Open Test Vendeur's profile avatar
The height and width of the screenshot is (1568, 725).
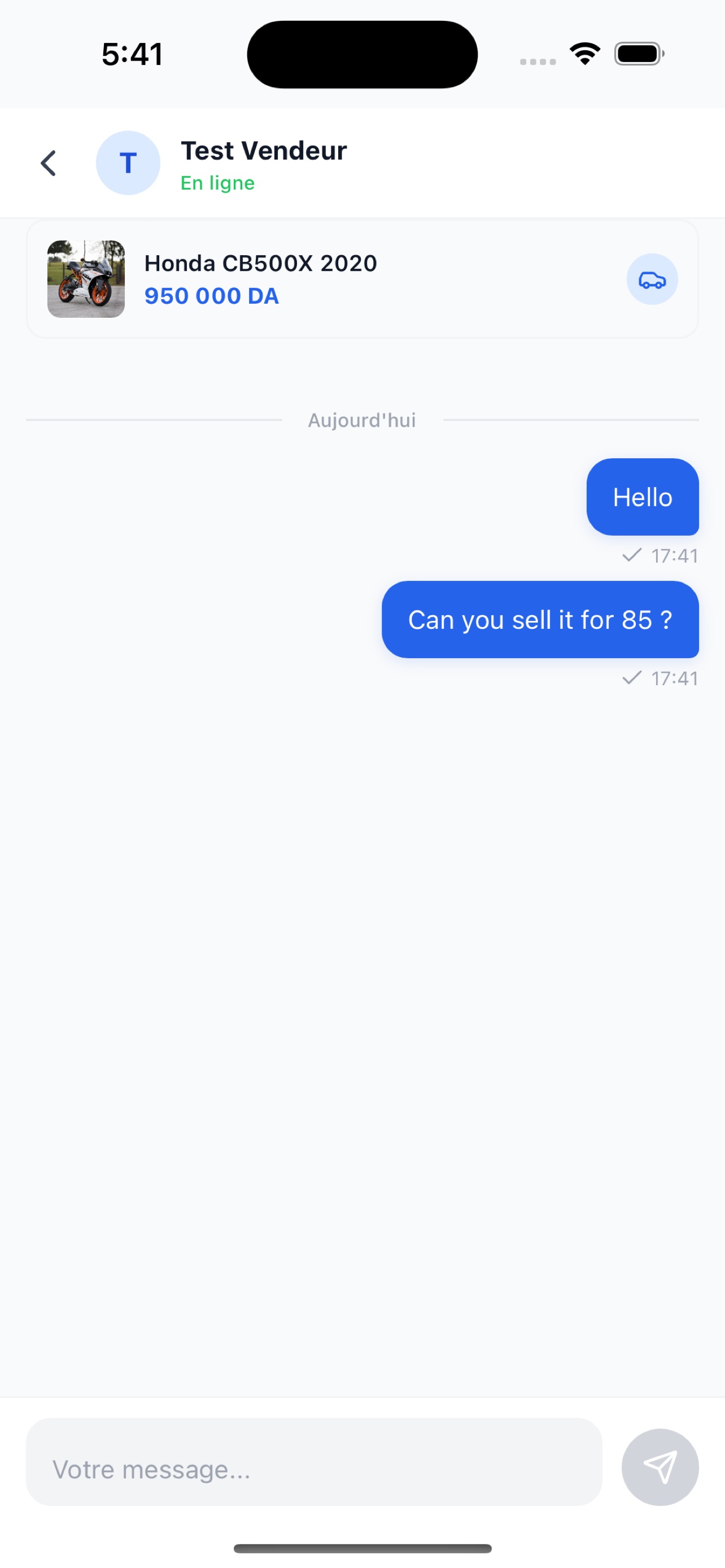(128, 163)
